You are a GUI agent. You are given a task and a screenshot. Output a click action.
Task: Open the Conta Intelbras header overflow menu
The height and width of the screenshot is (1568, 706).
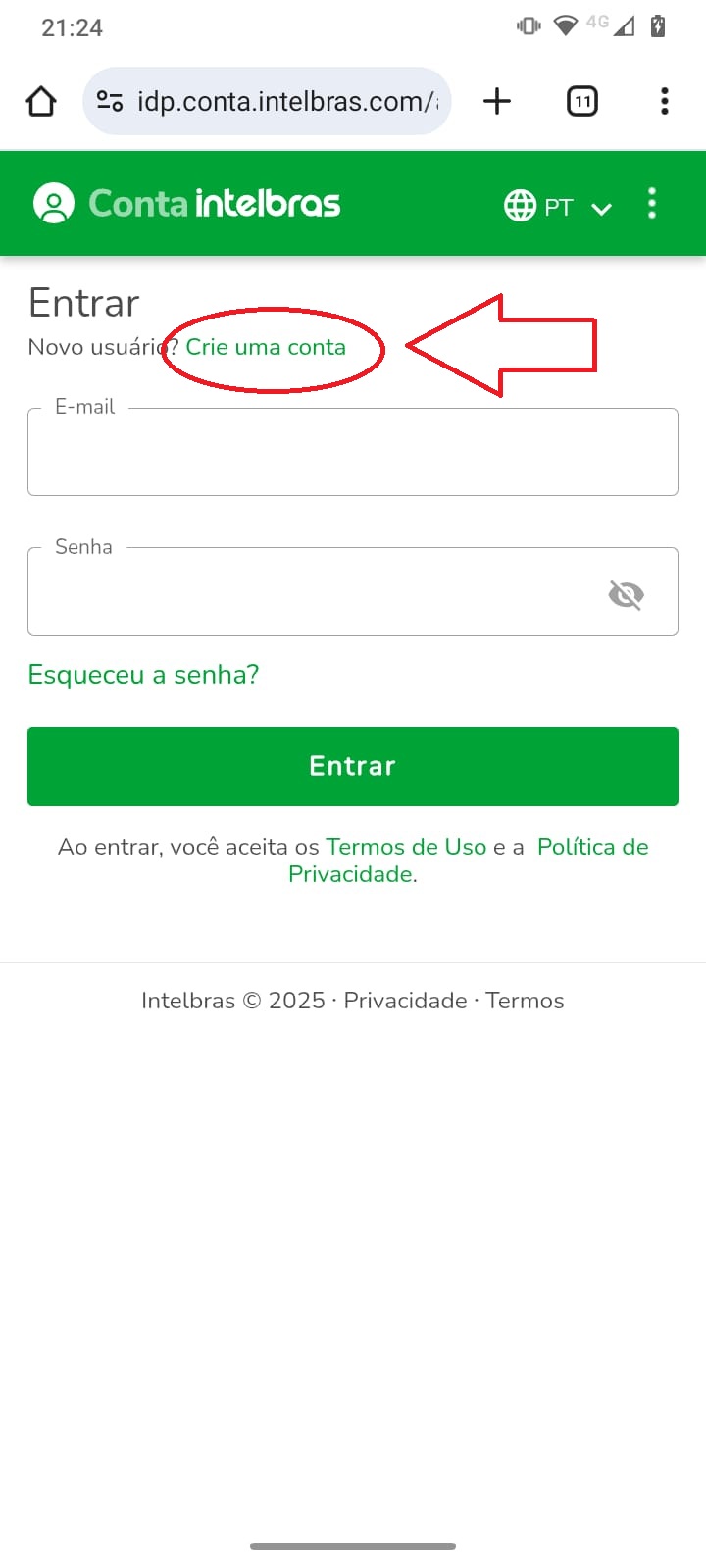652,204
